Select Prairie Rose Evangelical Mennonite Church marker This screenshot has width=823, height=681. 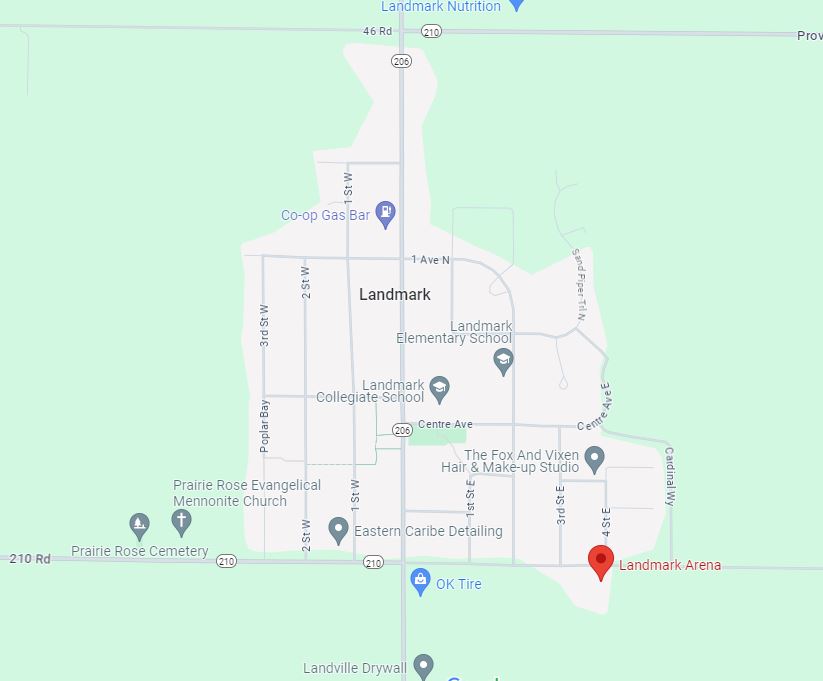(x=181, y=520)
